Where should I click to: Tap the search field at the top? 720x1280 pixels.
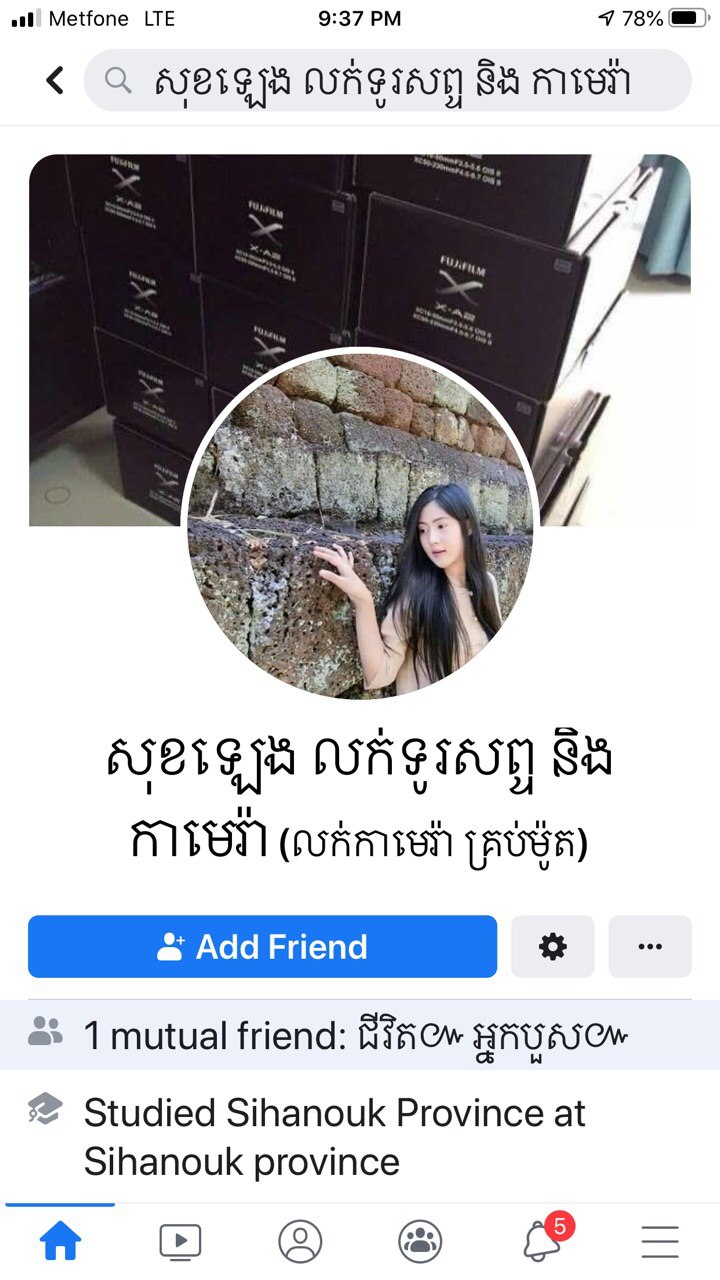[x=388, y=80]
